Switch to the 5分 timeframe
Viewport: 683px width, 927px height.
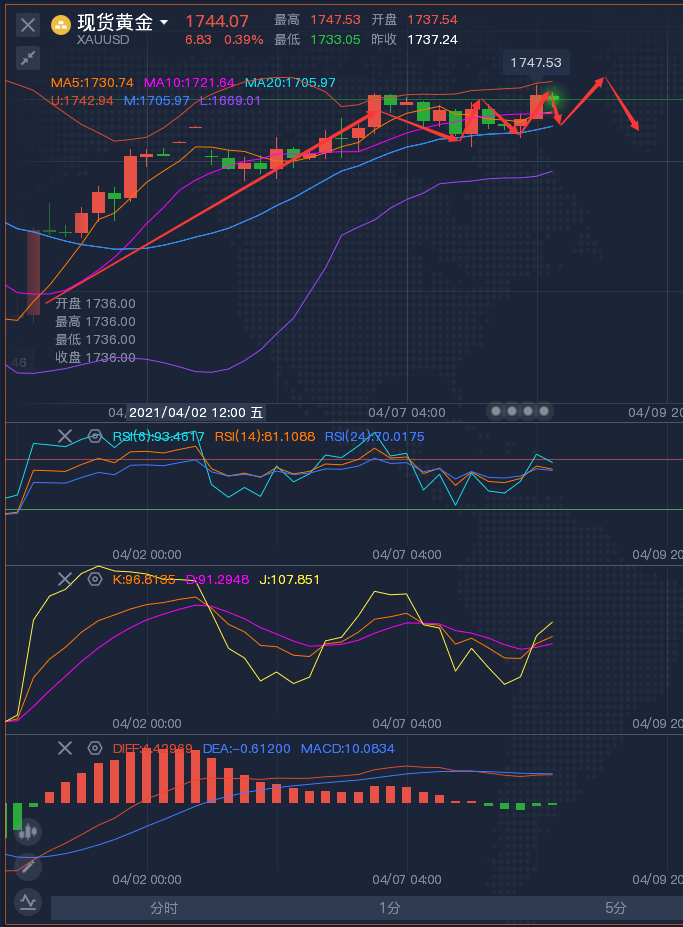pyautogui.click(x=616, y=908)
